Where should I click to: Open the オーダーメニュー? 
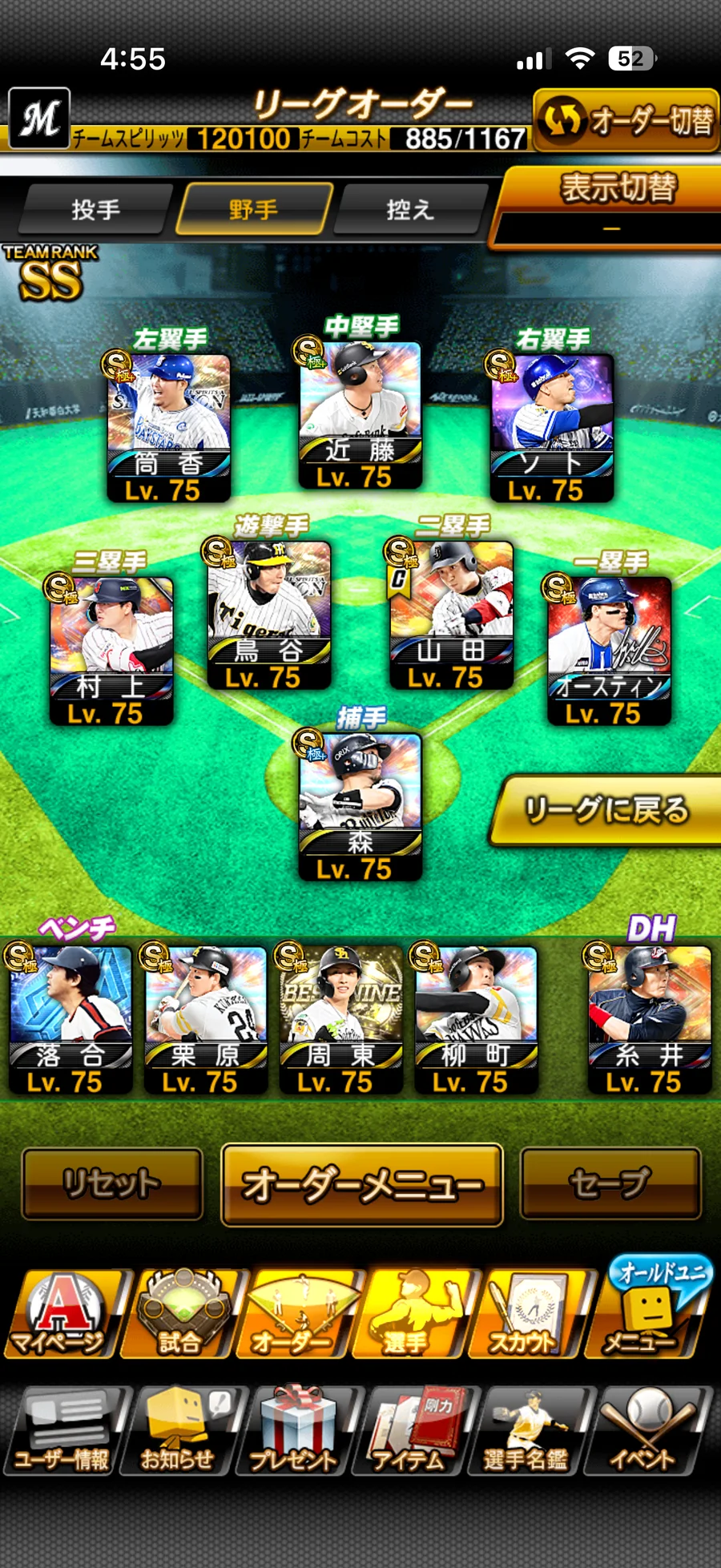(362, 1185)
